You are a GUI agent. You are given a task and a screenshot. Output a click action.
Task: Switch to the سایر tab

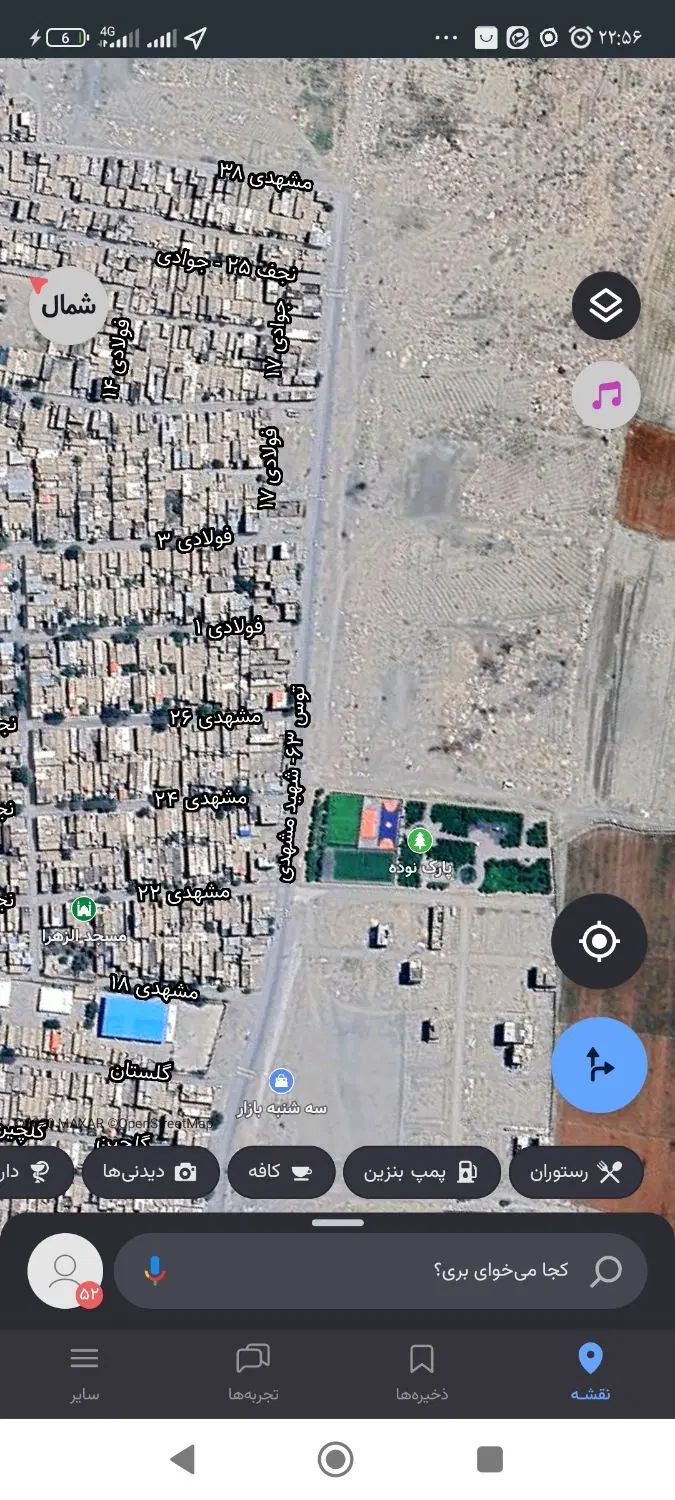84,1373
